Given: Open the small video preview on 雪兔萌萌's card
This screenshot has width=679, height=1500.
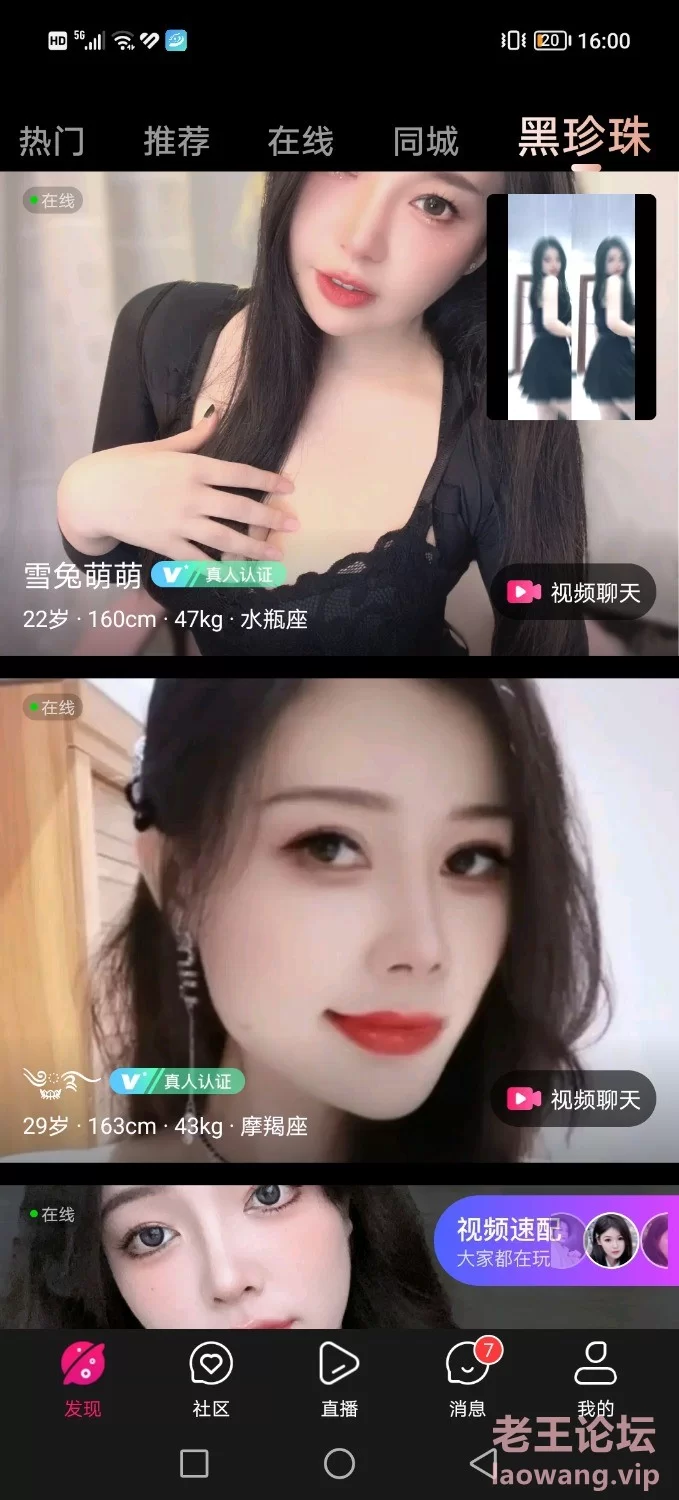Looking at the screenshot, I should pos(571,307).
